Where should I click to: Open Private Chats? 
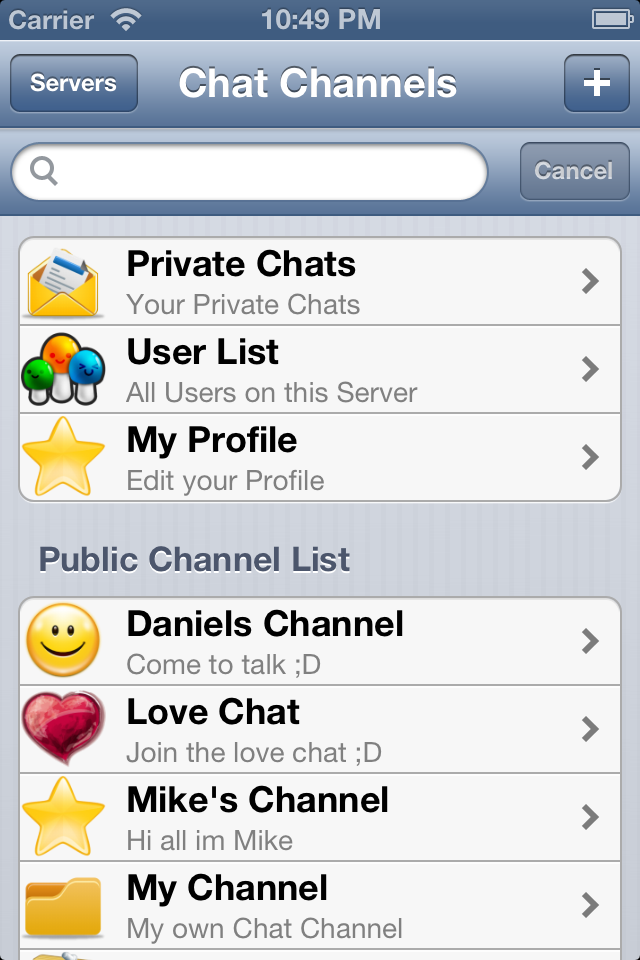pyautogui.click(x=320, y=282)
